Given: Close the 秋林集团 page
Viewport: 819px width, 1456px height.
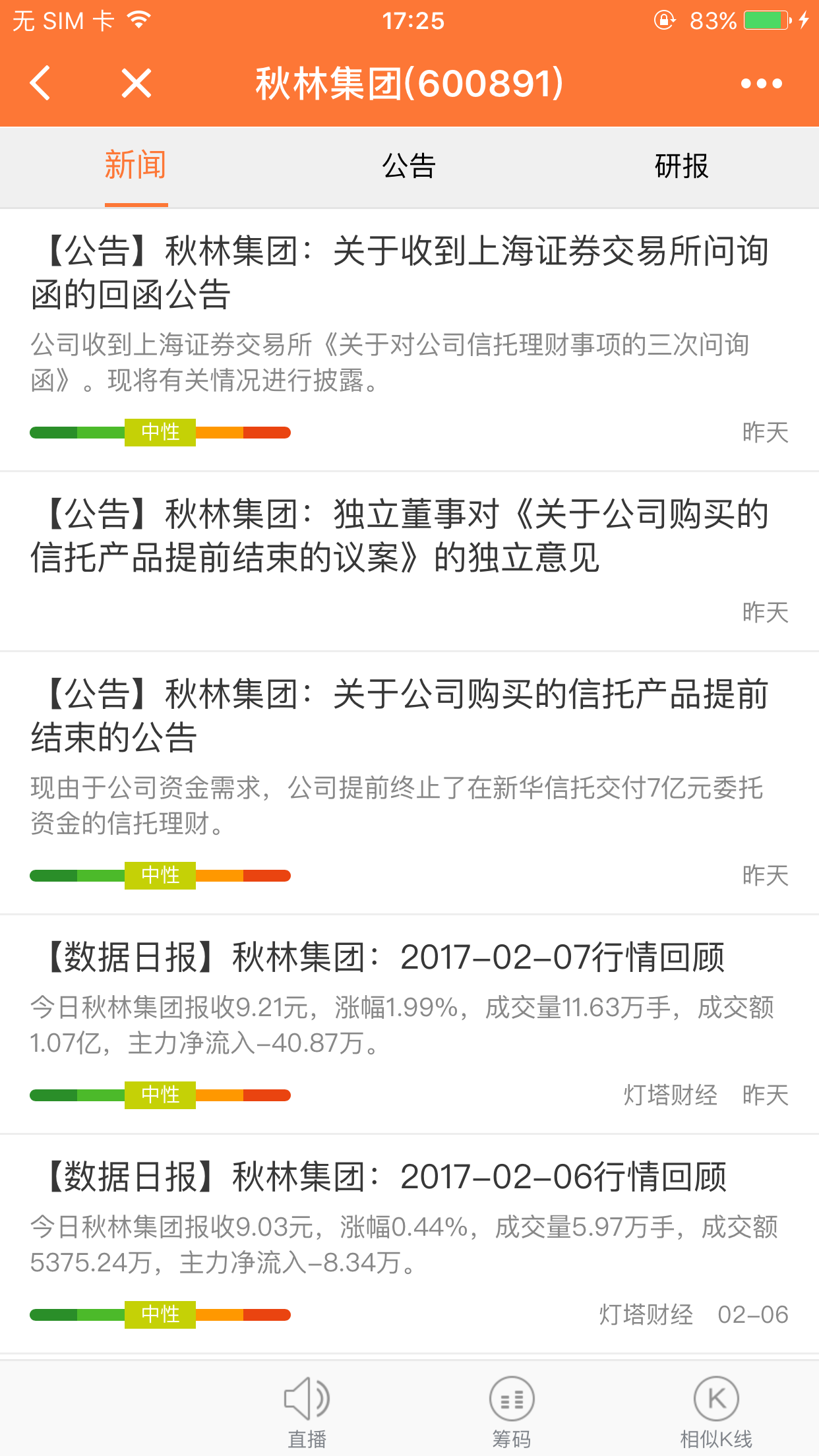Looking at the screenshot, I should (x=136, y=83).
